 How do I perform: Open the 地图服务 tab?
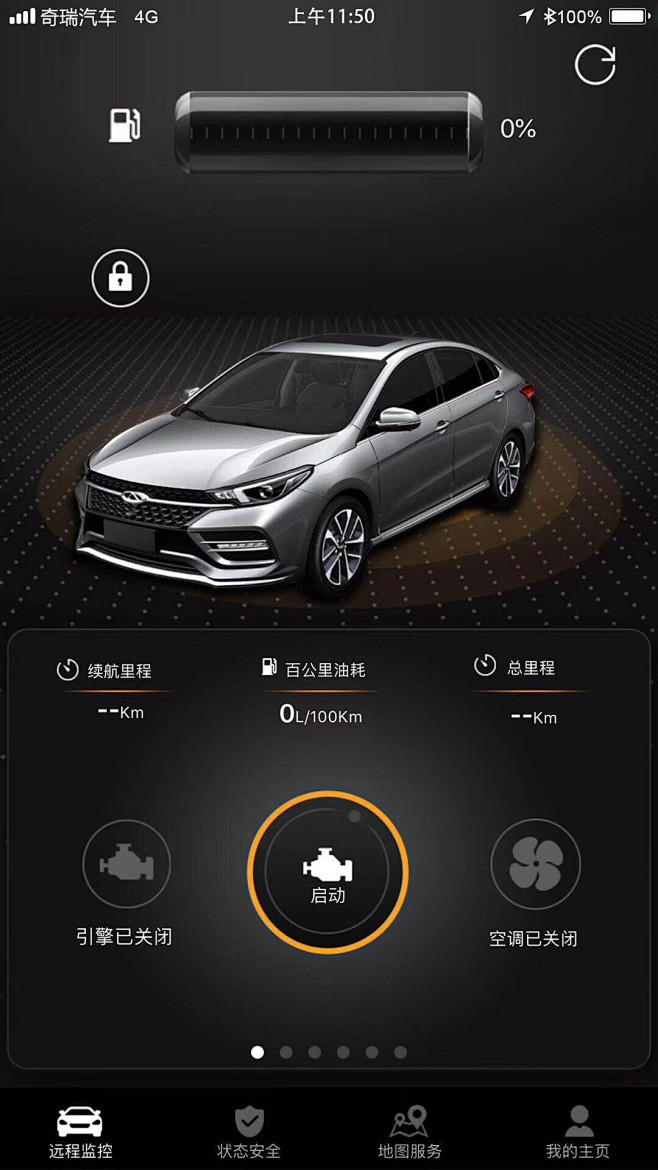point(410,1132)
